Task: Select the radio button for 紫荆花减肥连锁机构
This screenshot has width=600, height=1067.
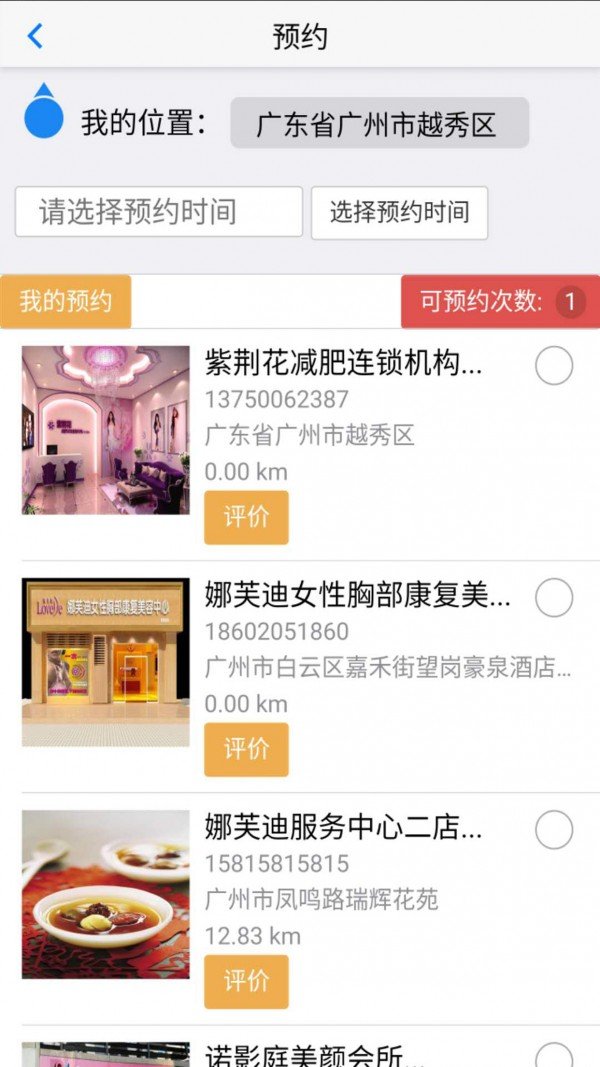Action: (x=554, y=365)
